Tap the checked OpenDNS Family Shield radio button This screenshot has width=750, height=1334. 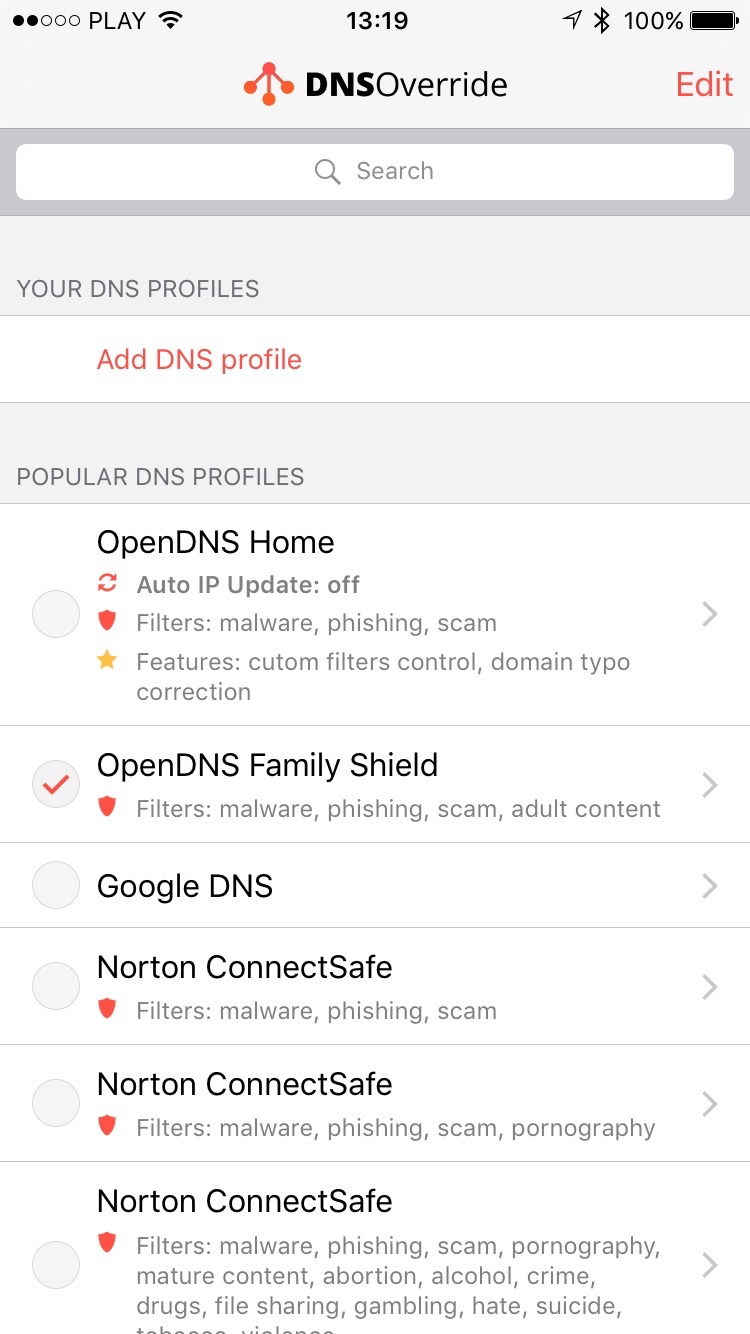click(x=56, y=785)
